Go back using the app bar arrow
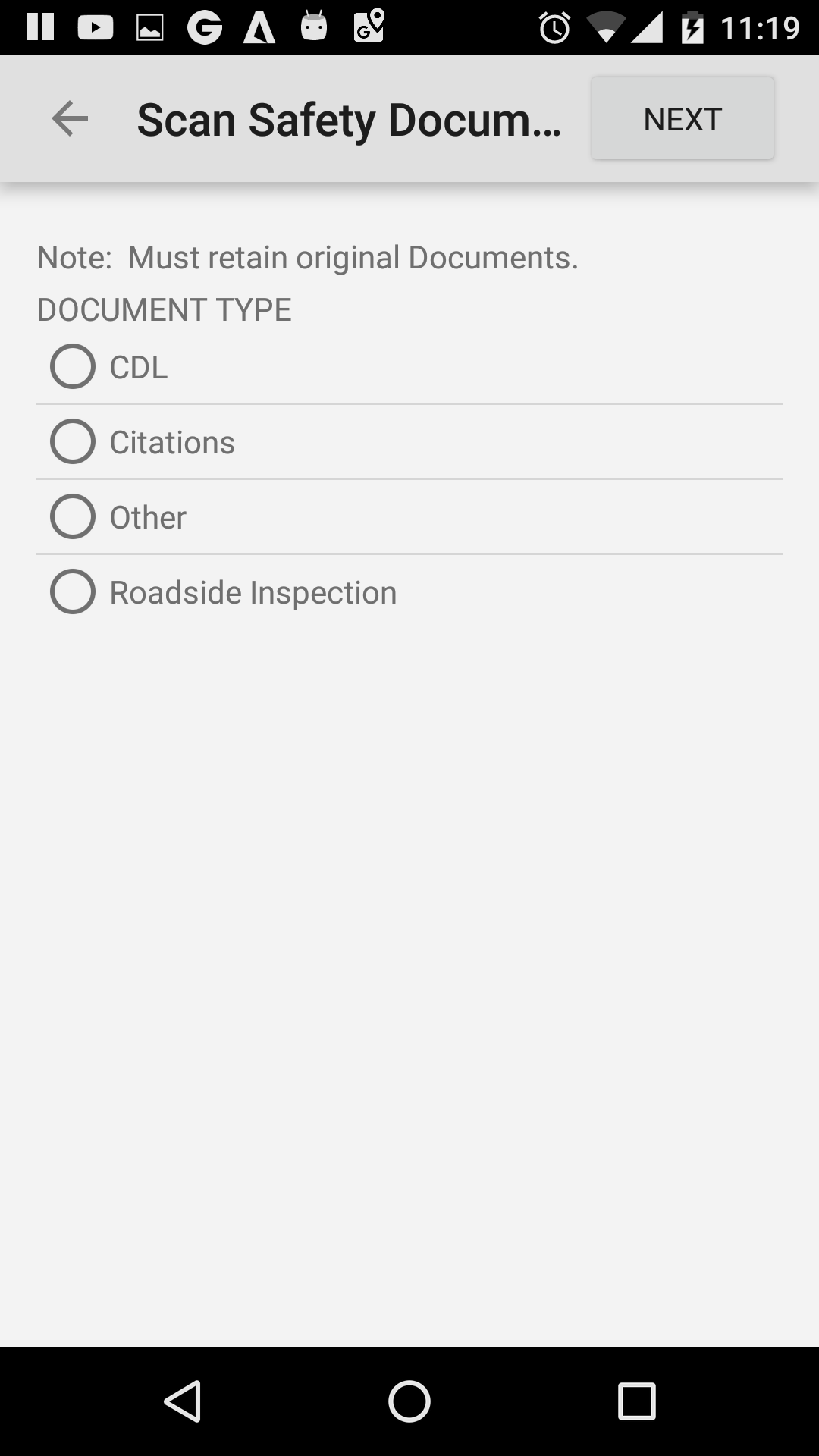The height and width of the screenshot is (1456, 819). coord(70,119)
